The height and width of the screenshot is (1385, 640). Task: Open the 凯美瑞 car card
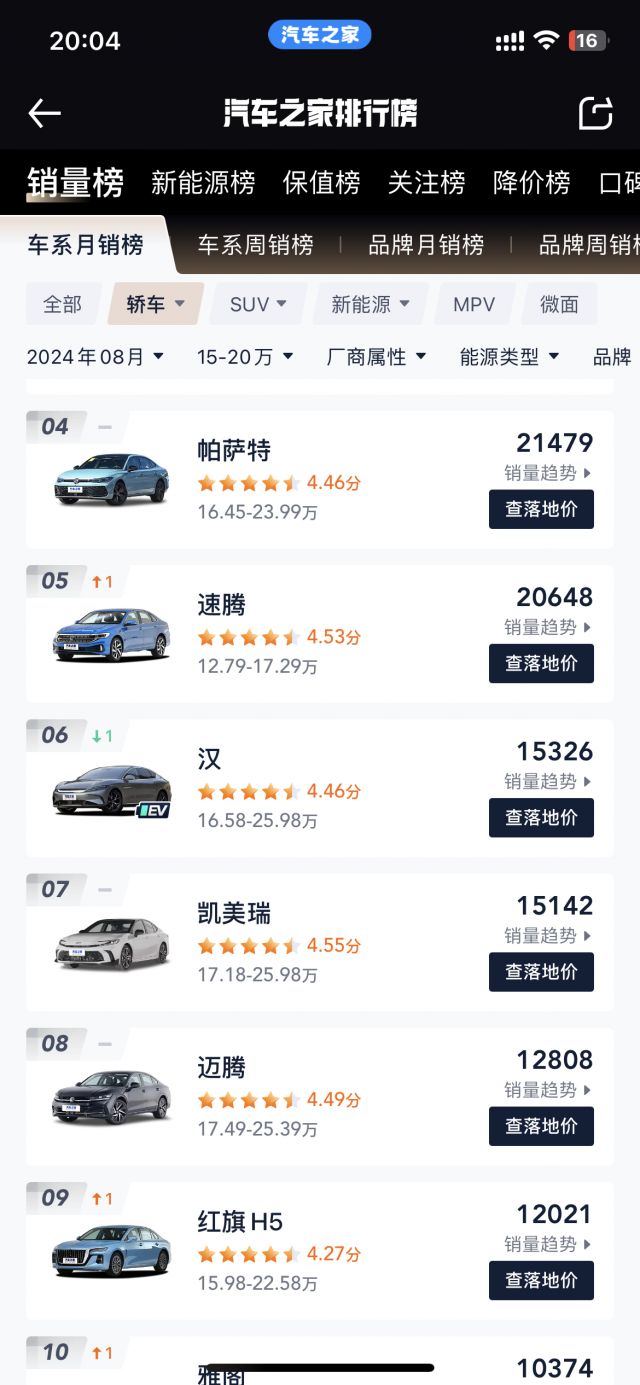320,942
